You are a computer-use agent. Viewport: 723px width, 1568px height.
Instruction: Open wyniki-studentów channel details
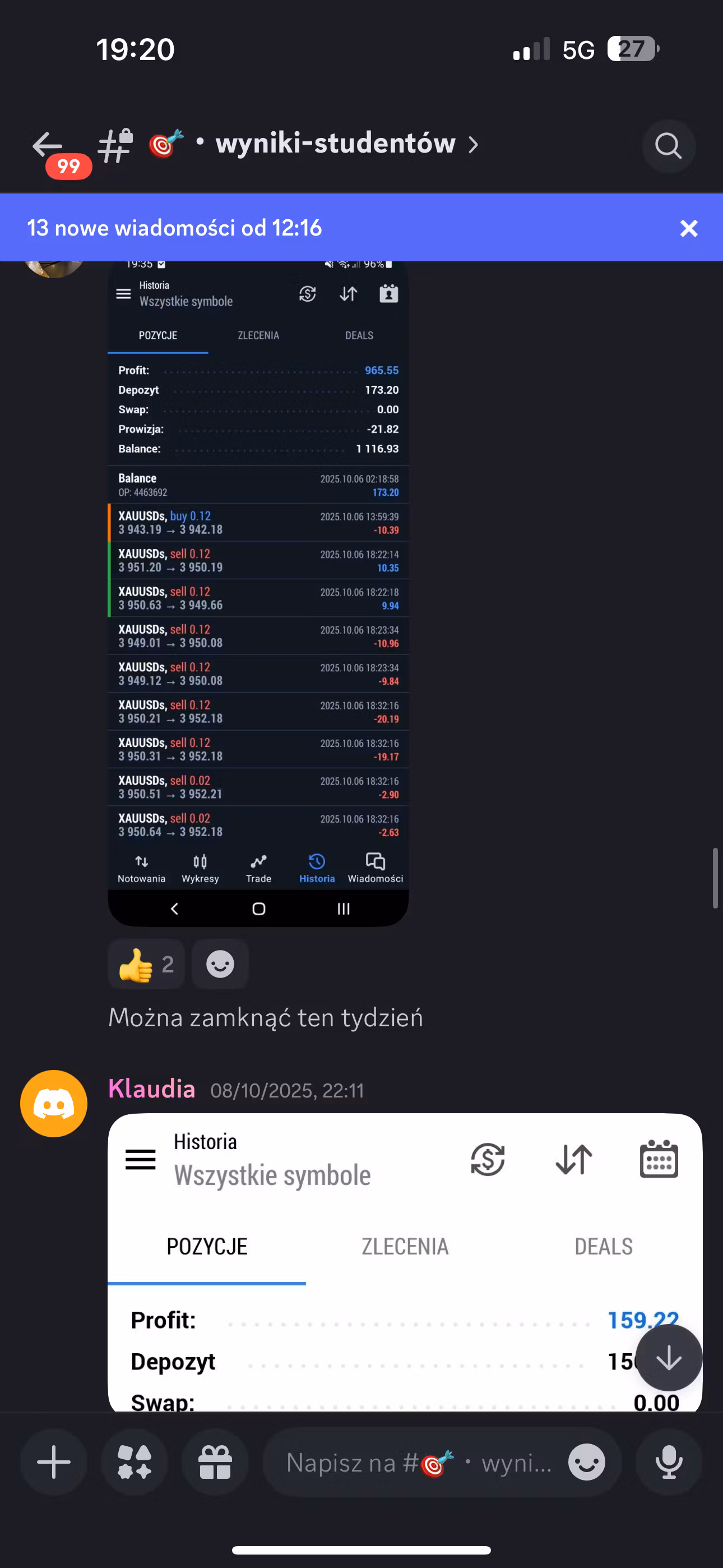[x=336, y=144]
